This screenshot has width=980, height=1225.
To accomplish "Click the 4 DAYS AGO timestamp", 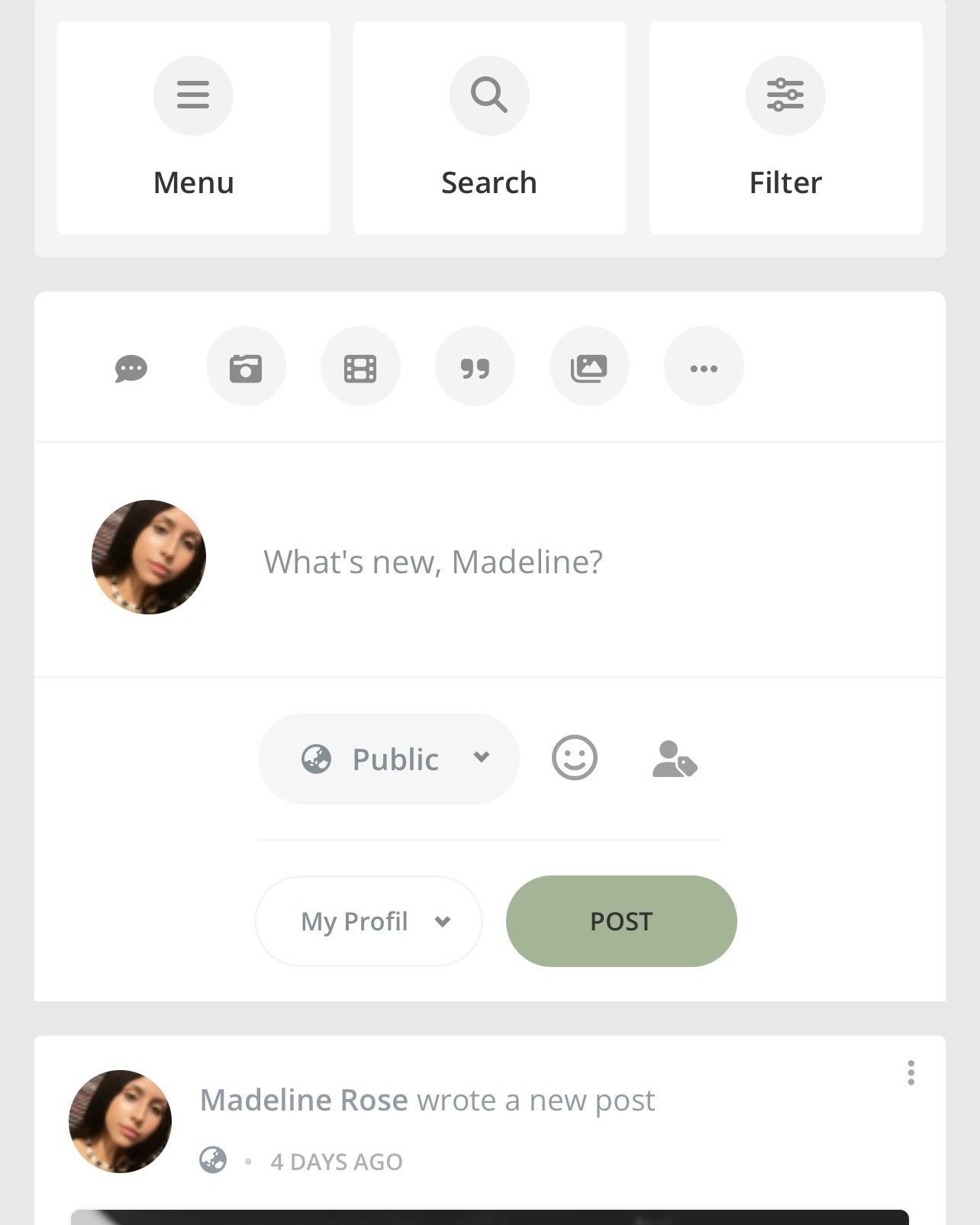I will (336, 1161).
